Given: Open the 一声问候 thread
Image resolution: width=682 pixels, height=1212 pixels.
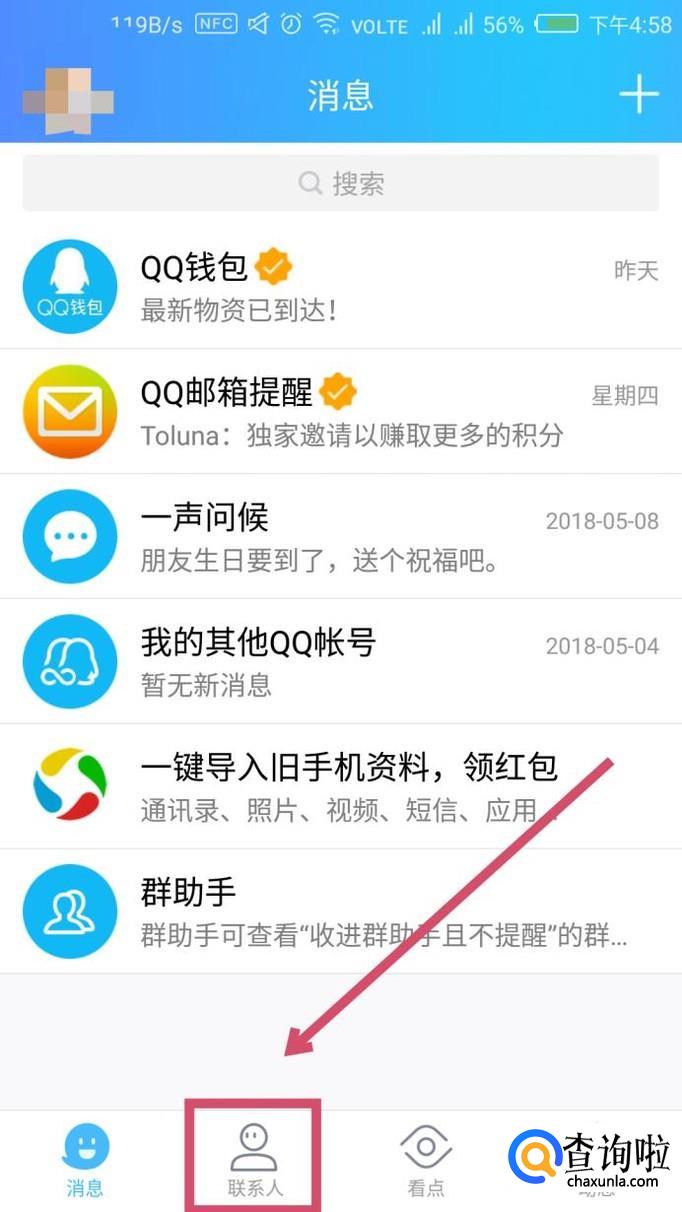Looking at the screenshot, I should click(341, 536).
